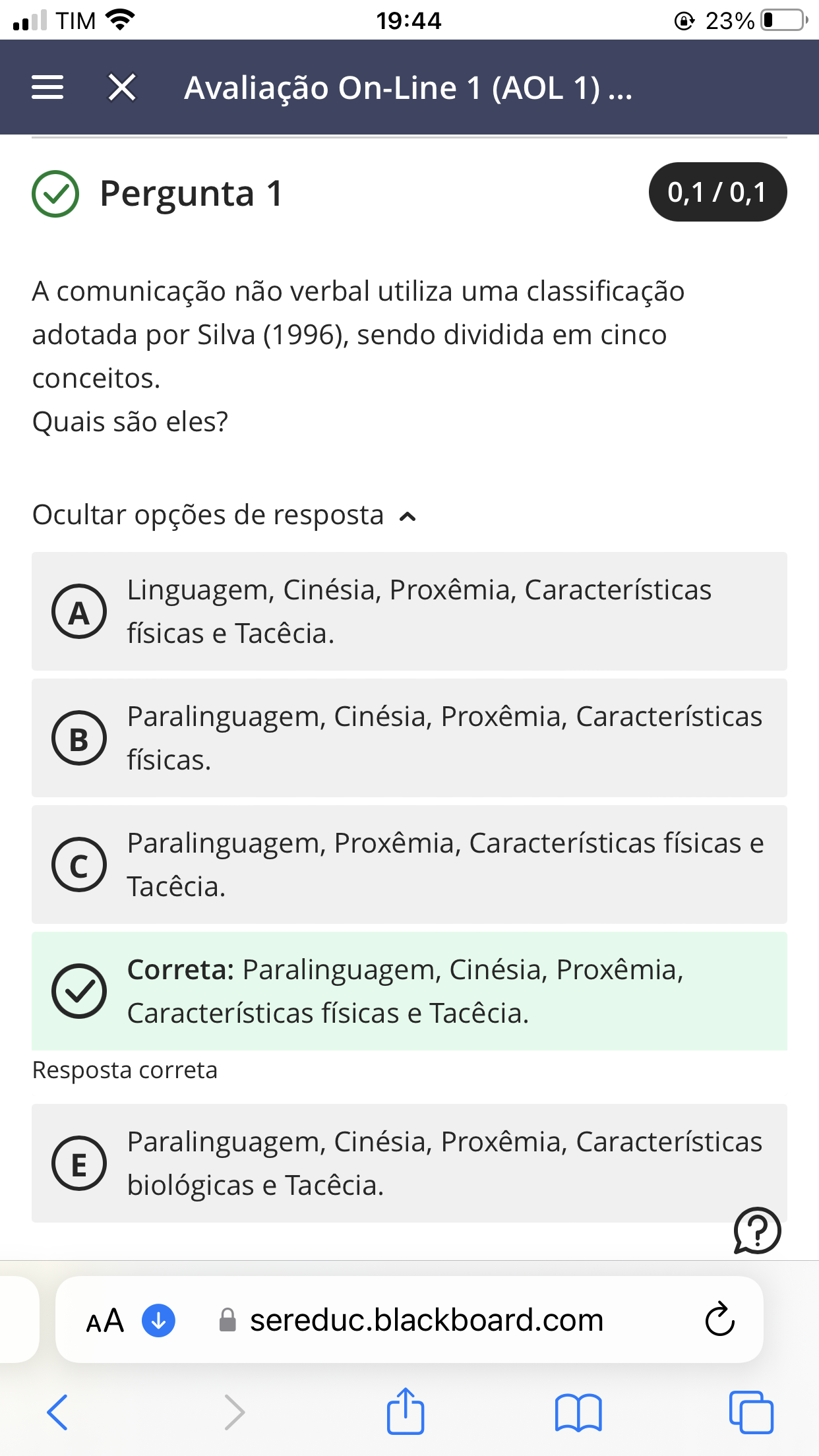
Task: Go back to the previous page
Action: pyautogui.click(x=57, y=1412)
